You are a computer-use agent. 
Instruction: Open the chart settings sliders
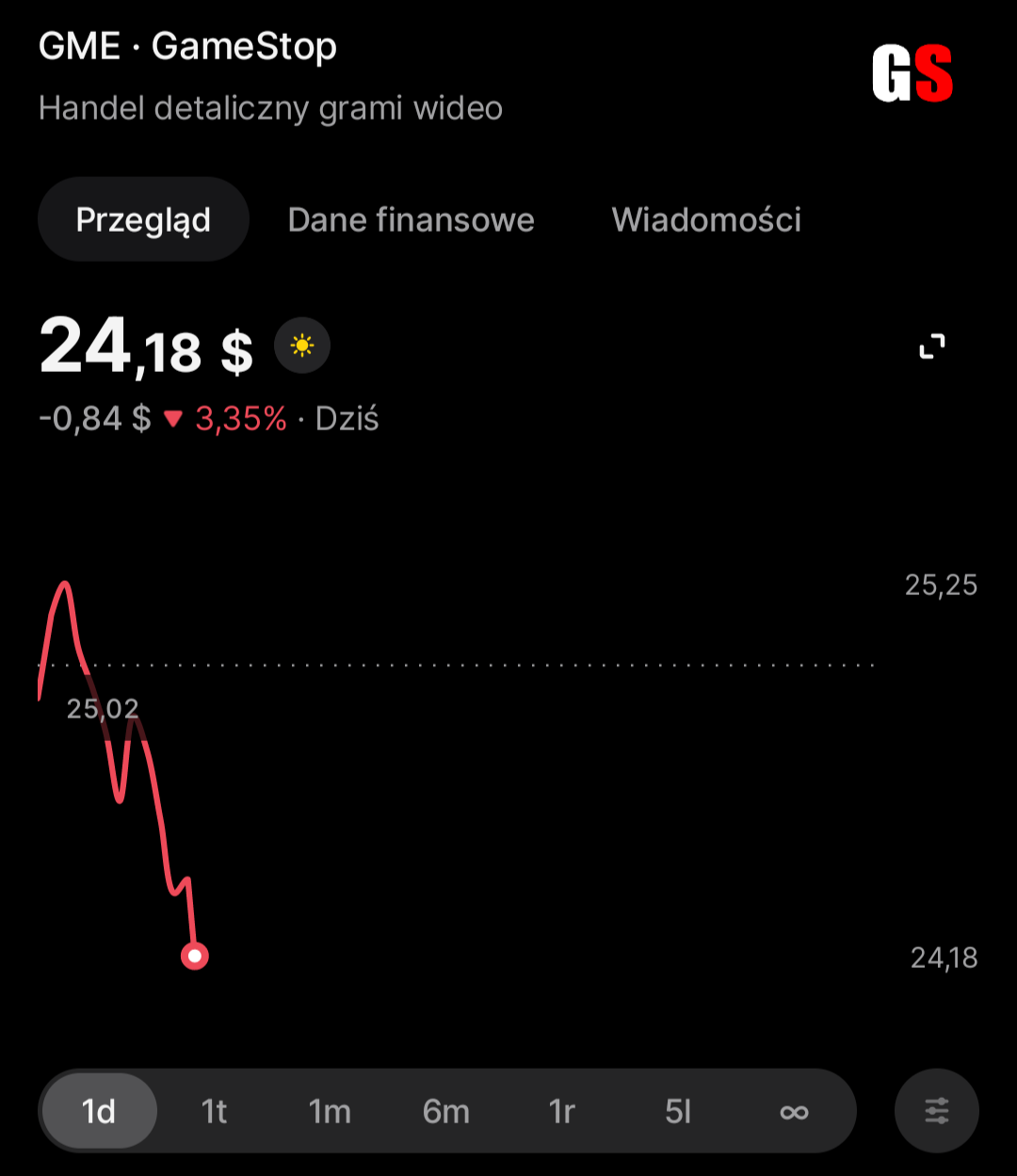click(x=937, y=1112)
